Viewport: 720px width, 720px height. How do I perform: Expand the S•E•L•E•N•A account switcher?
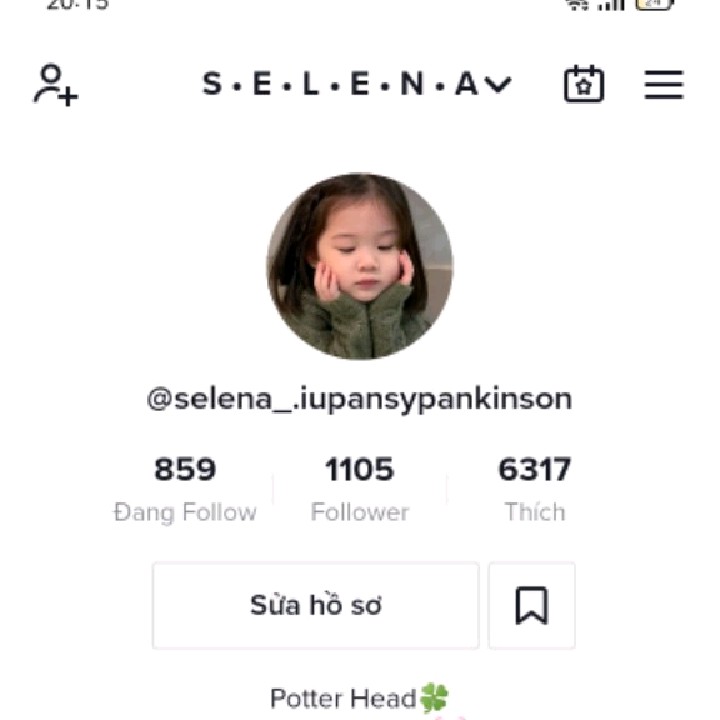pyautogui.click(x=356, y=85)
